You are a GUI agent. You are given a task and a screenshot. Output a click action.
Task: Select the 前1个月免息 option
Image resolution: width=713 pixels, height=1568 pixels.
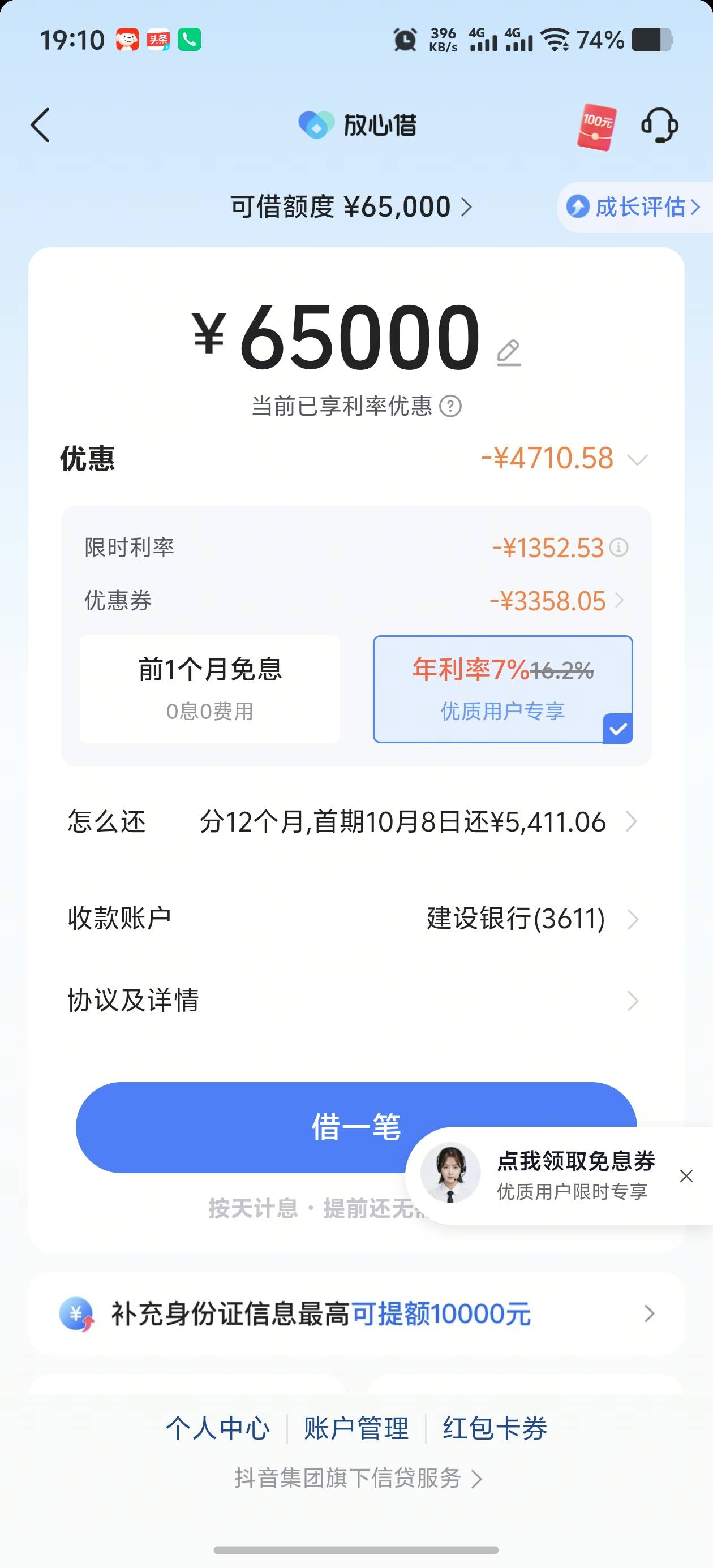pos(210,688)
